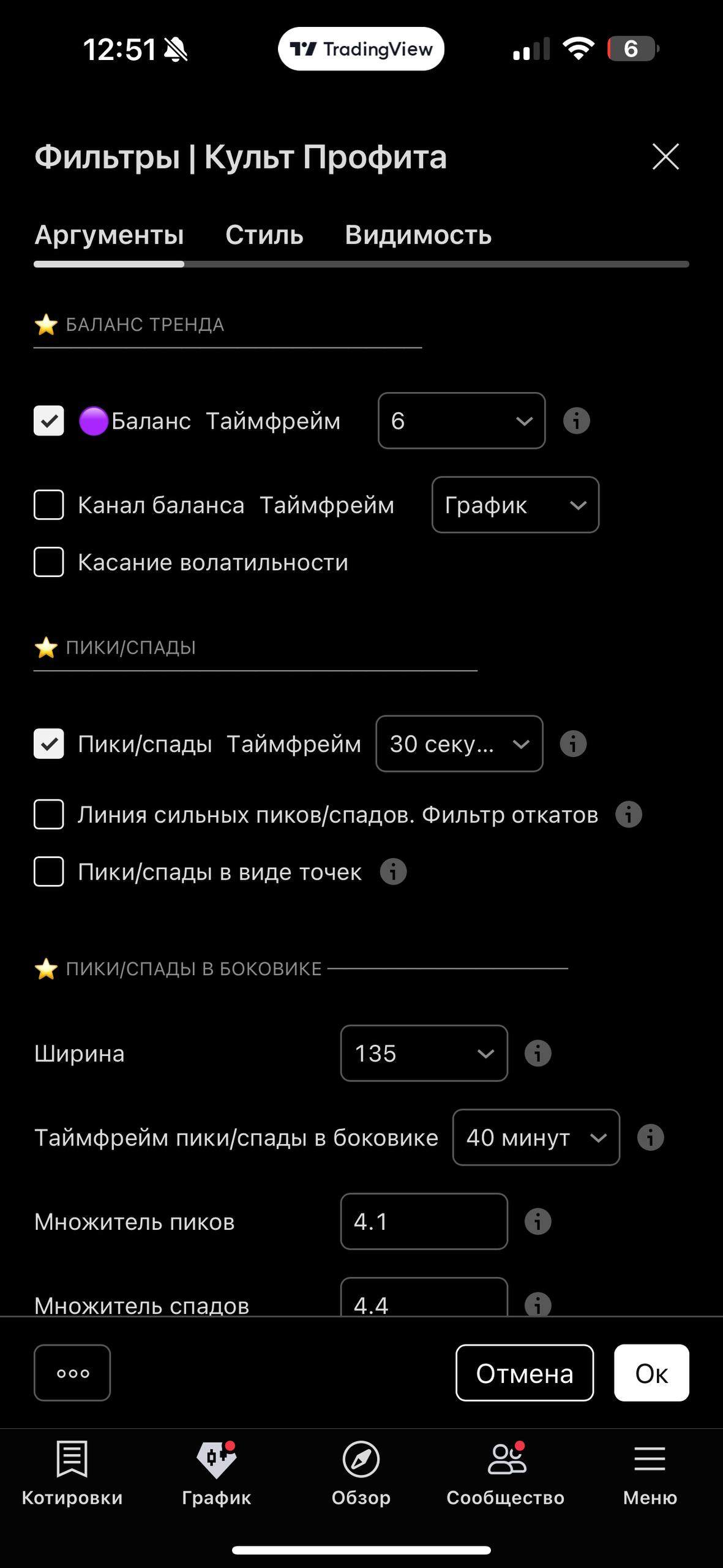723x1568 pixels.
Task: Open the three-dot options button
Action: [x=72, y=1373]
